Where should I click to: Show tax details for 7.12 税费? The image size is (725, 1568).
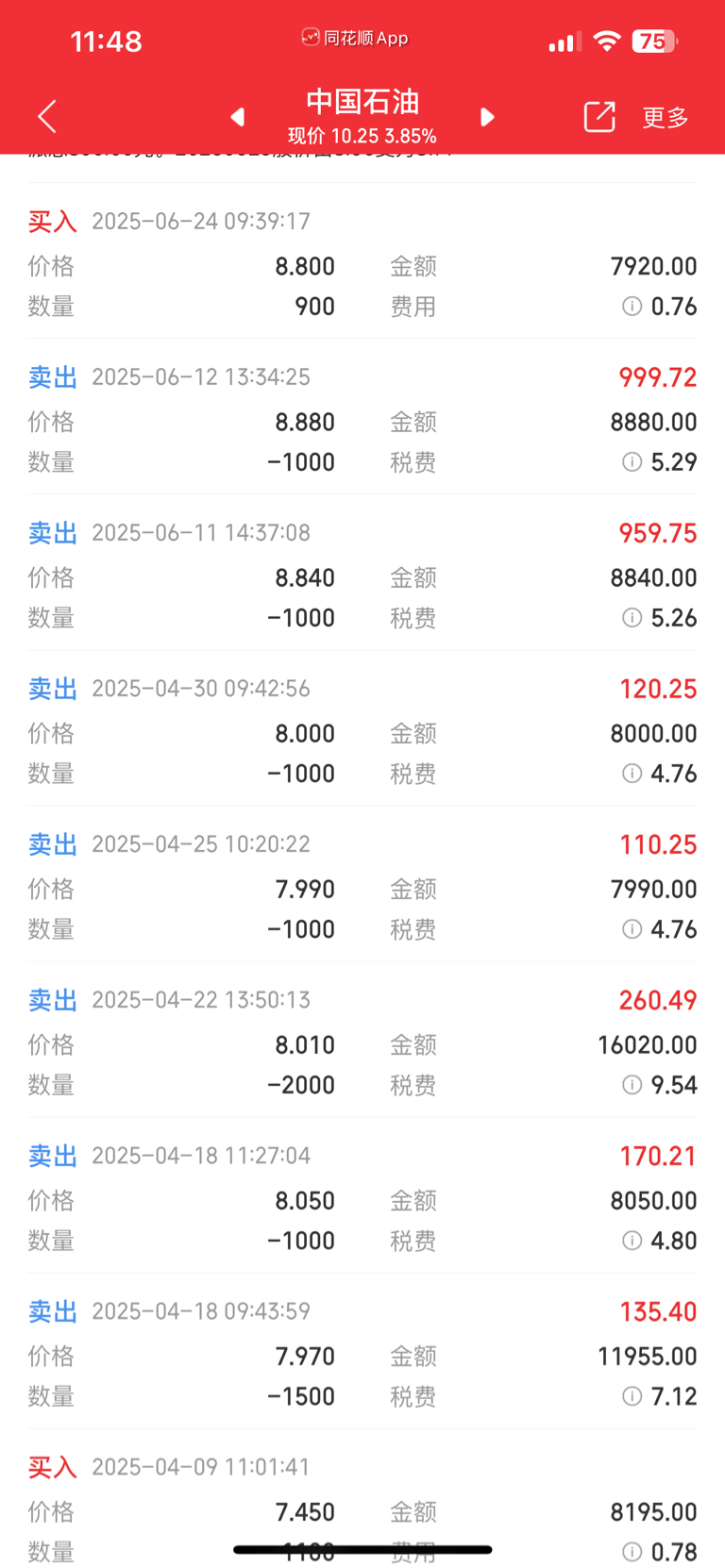tap(632, 1396)
